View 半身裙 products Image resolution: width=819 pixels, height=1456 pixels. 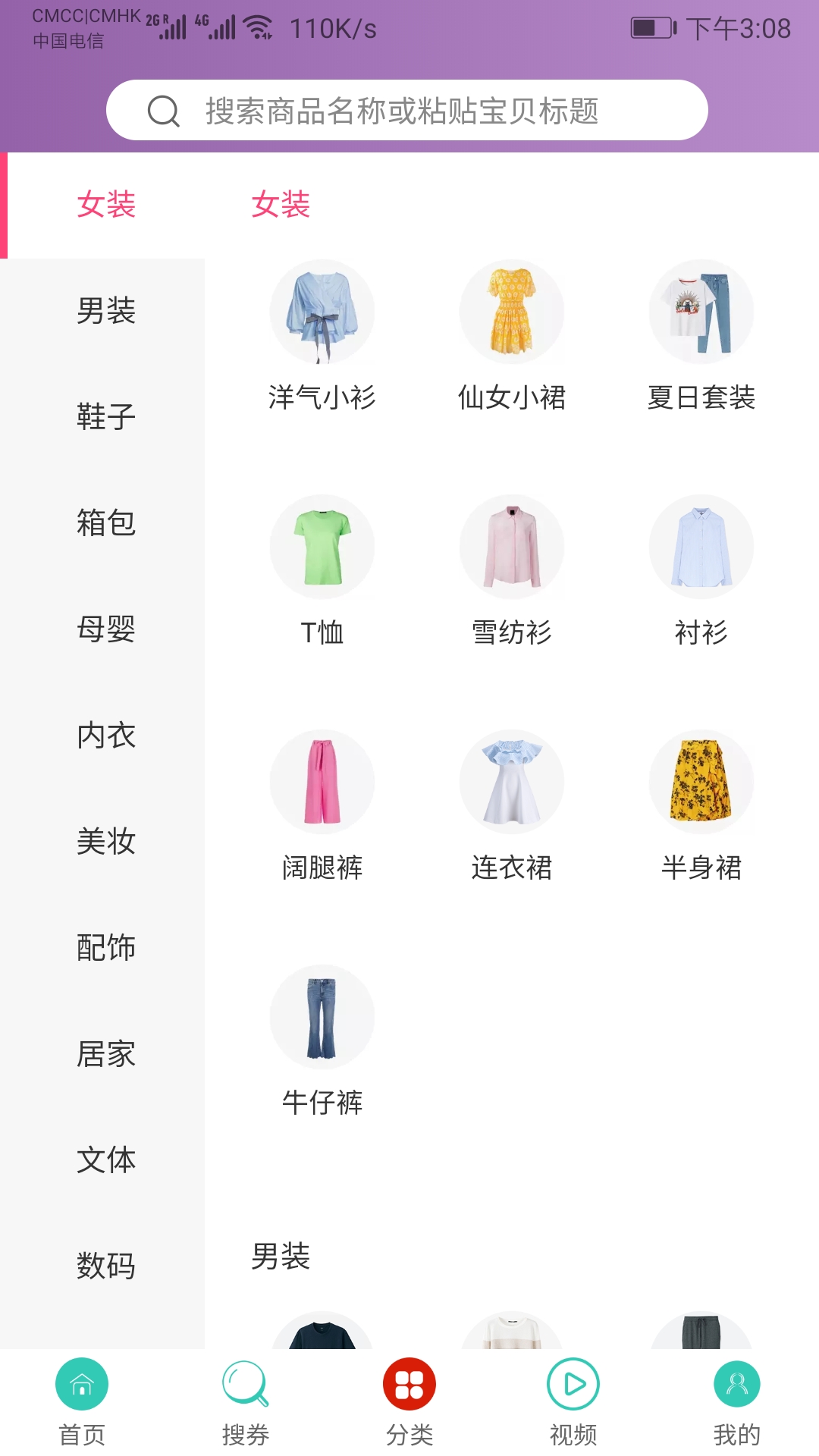701,804
